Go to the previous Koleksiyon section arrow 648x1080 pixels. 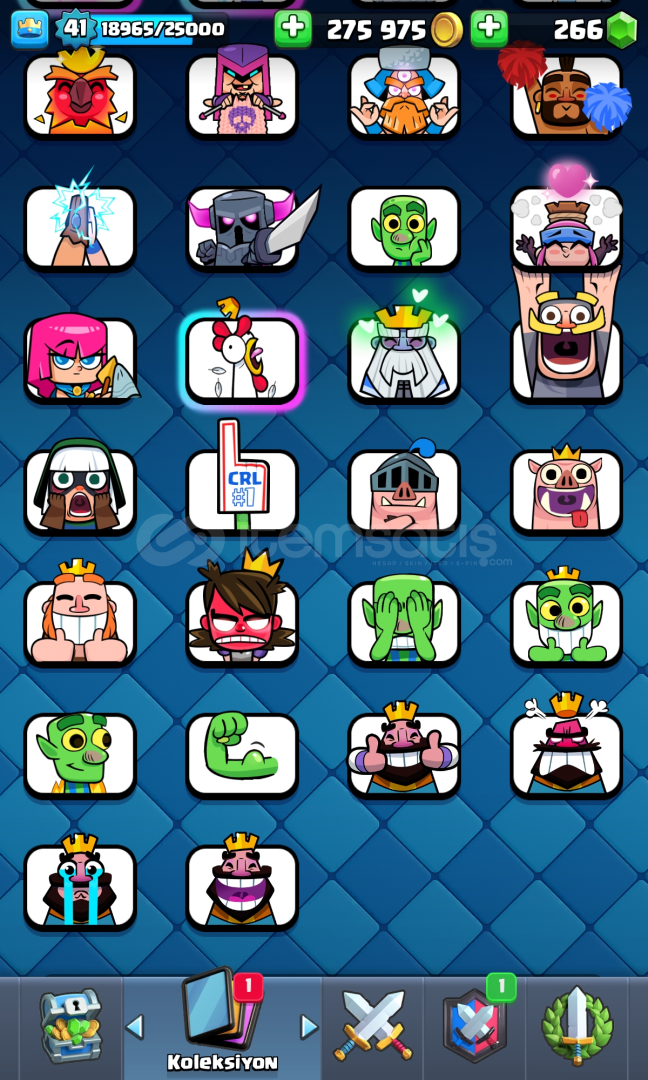click(135, 1028)
